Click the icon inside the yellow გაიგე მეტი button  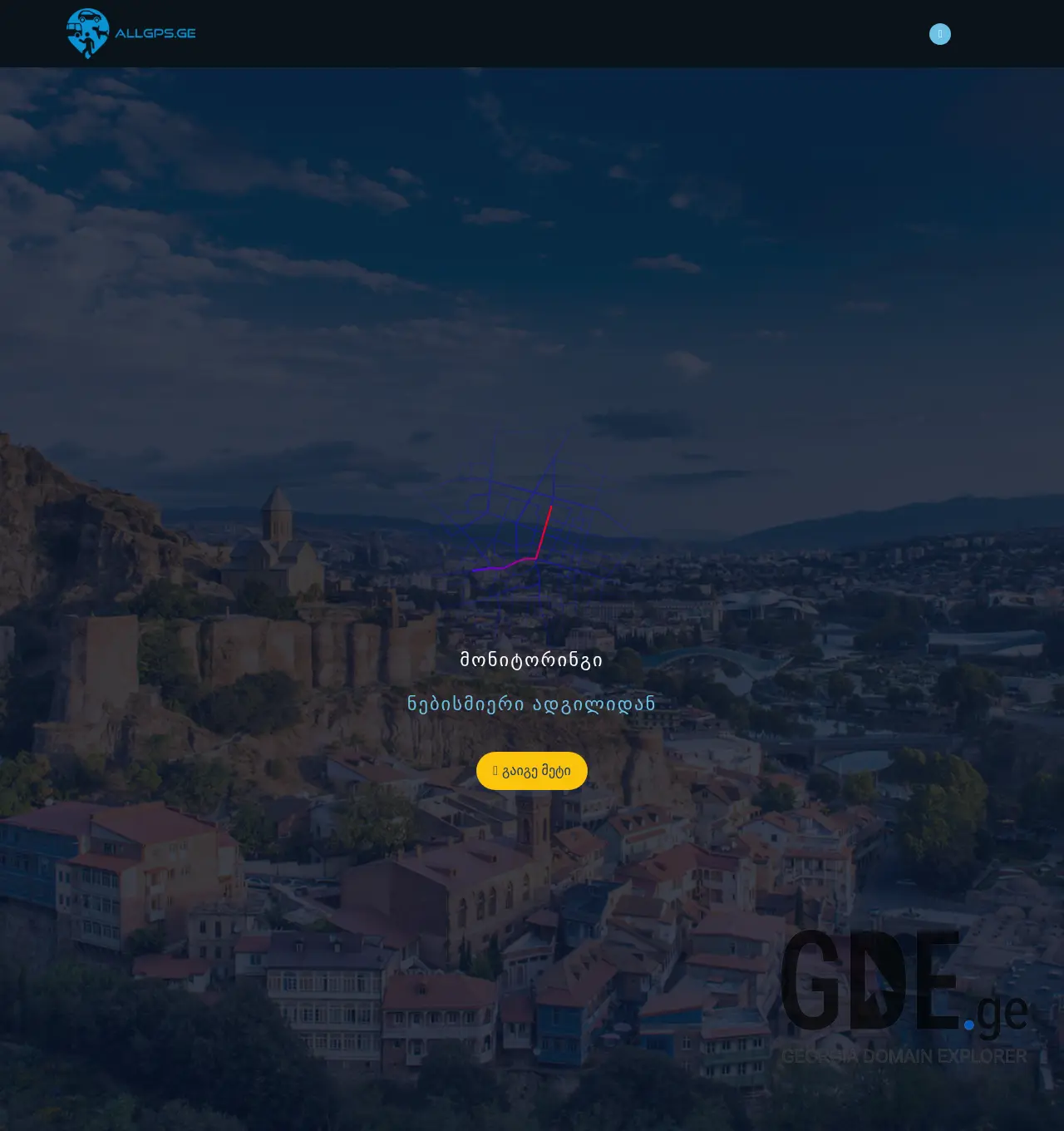point(496,770)
